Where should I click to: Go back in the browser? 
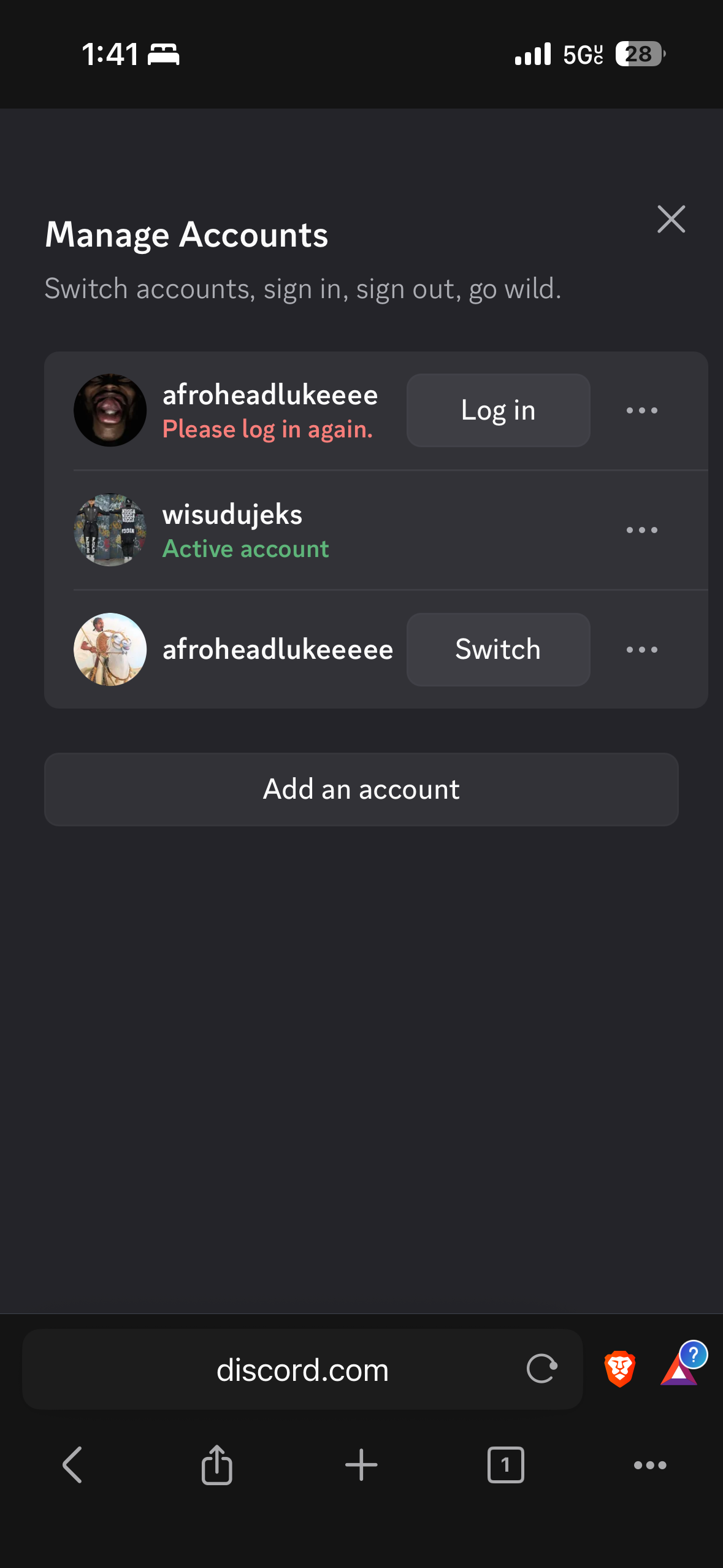pyautogui.click(x=72, y=1465)
